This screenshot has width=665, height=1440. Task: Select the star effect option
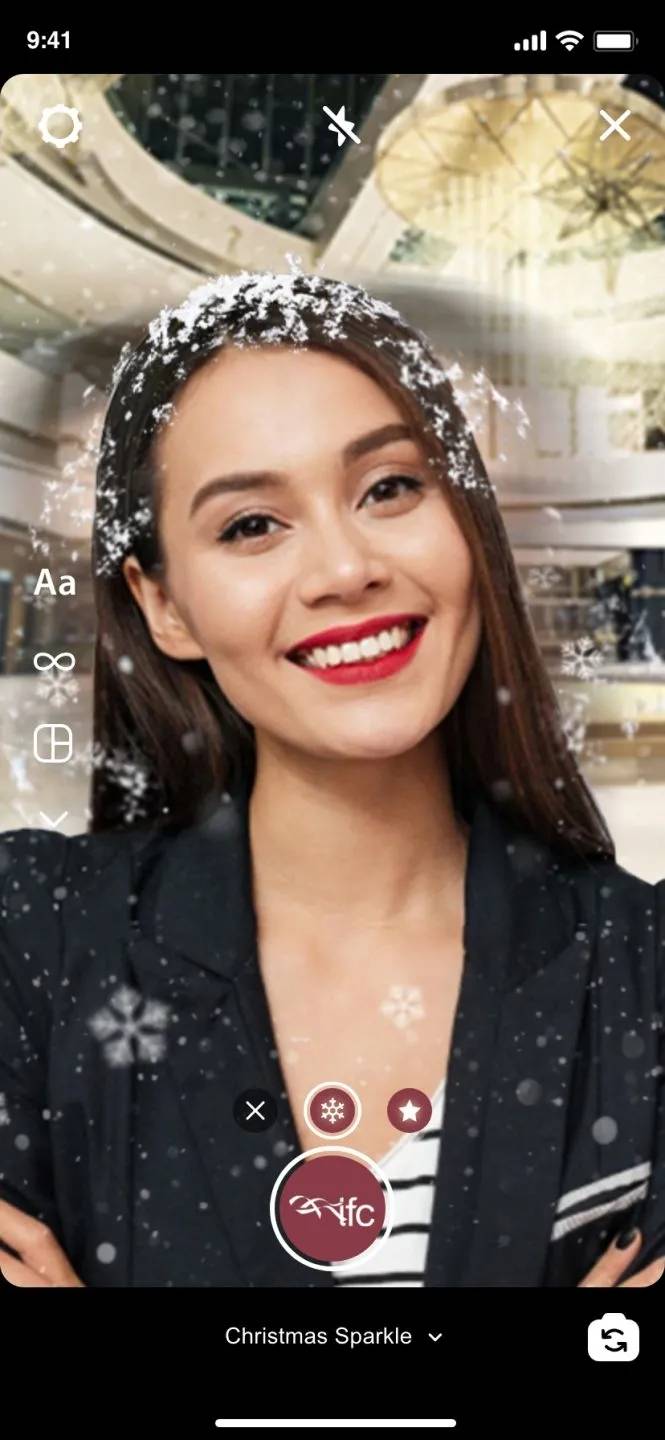[409, 1111]
